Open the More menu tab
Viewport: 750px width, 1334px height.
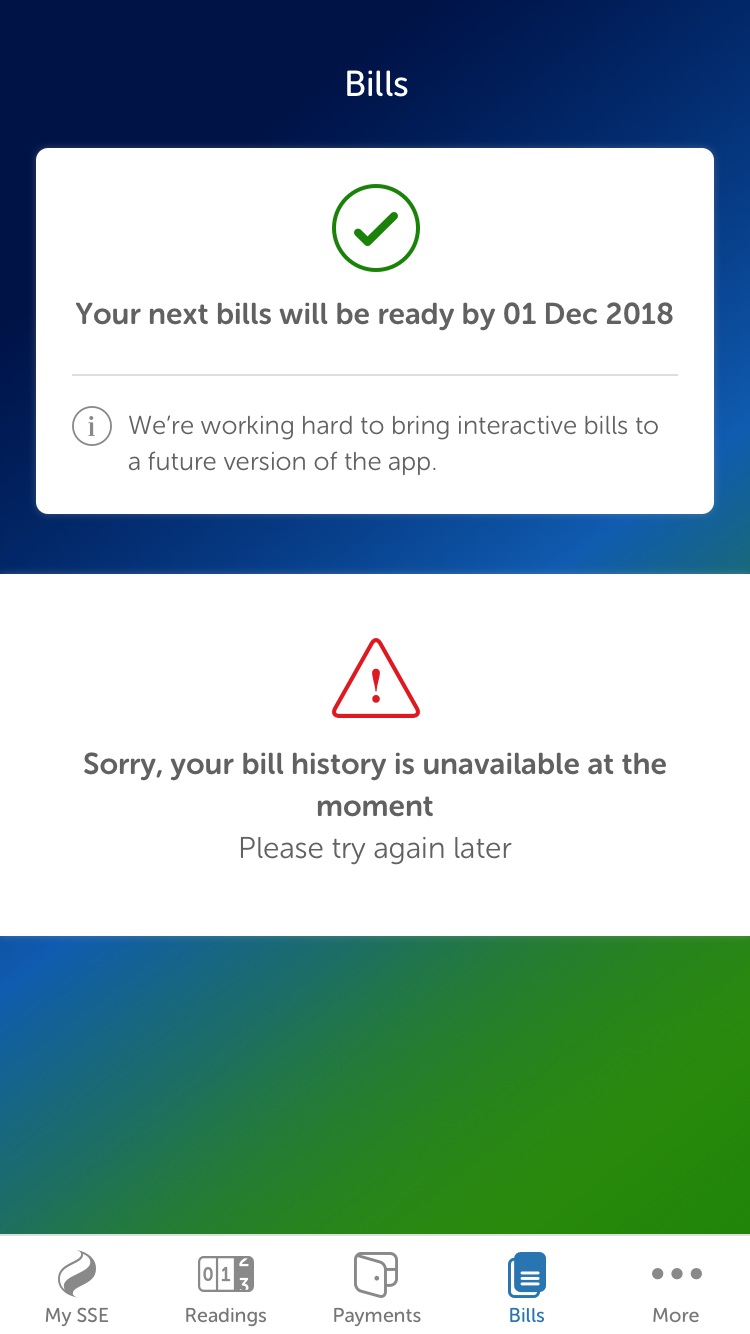click(676, 1287)
